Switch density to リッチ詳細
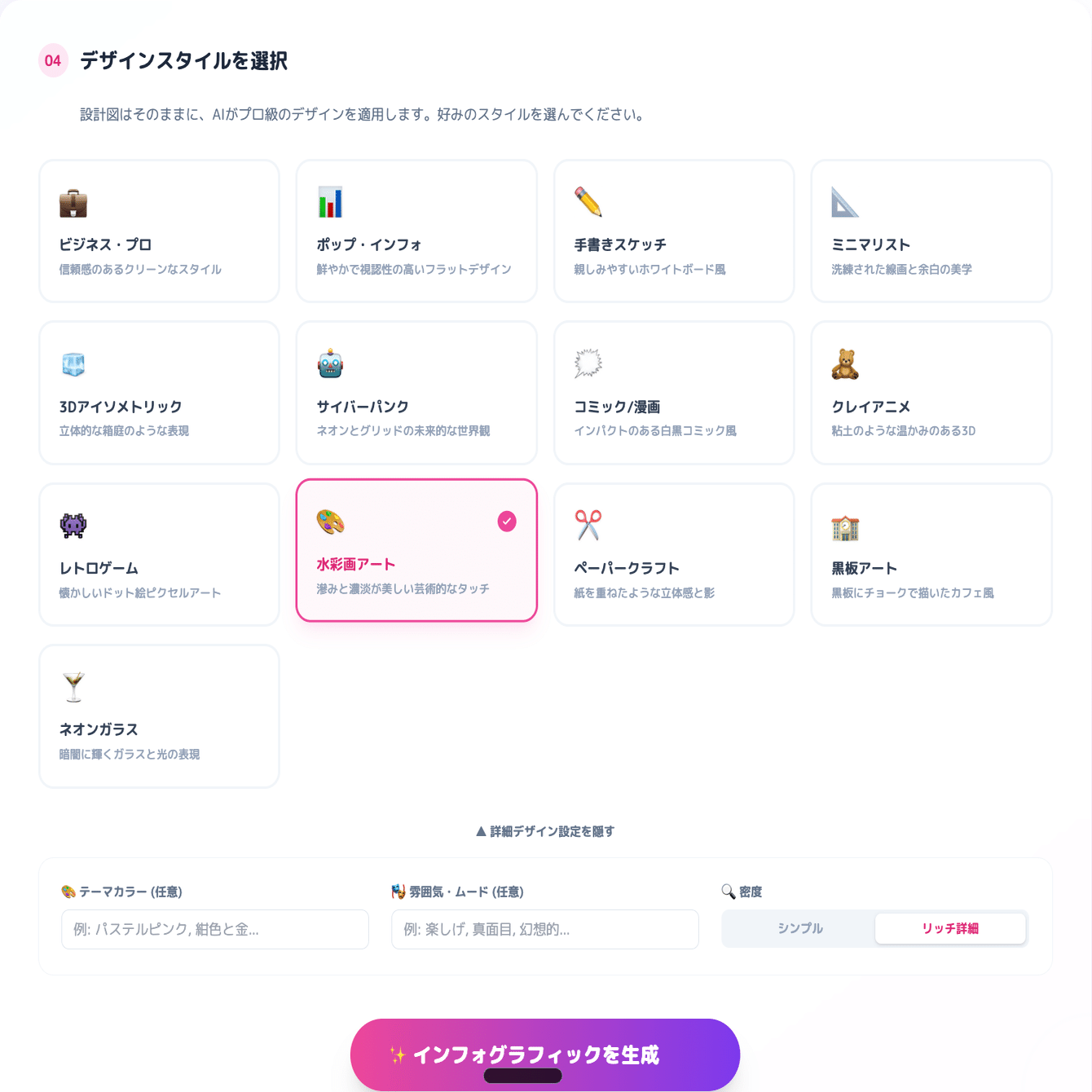This screenshot has height=1092, width=1092. pyautogui.click(x=949, y=928)
